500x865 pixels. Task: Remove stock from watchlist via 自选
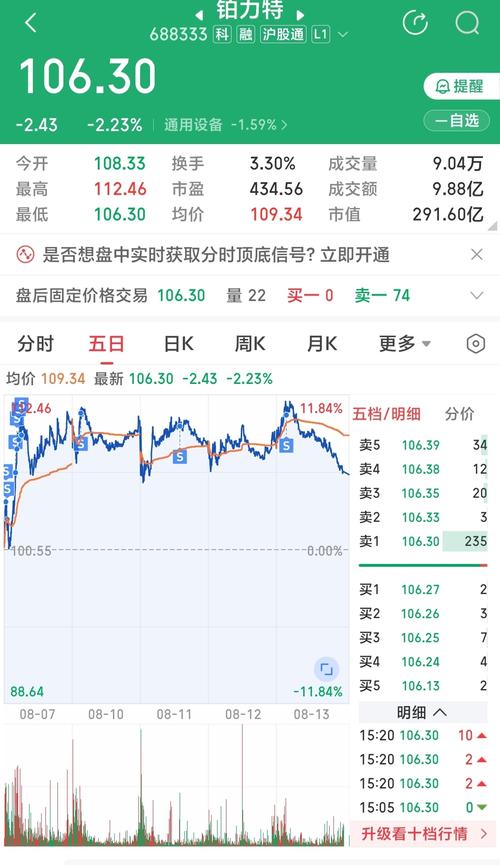[x=456, y=121]
